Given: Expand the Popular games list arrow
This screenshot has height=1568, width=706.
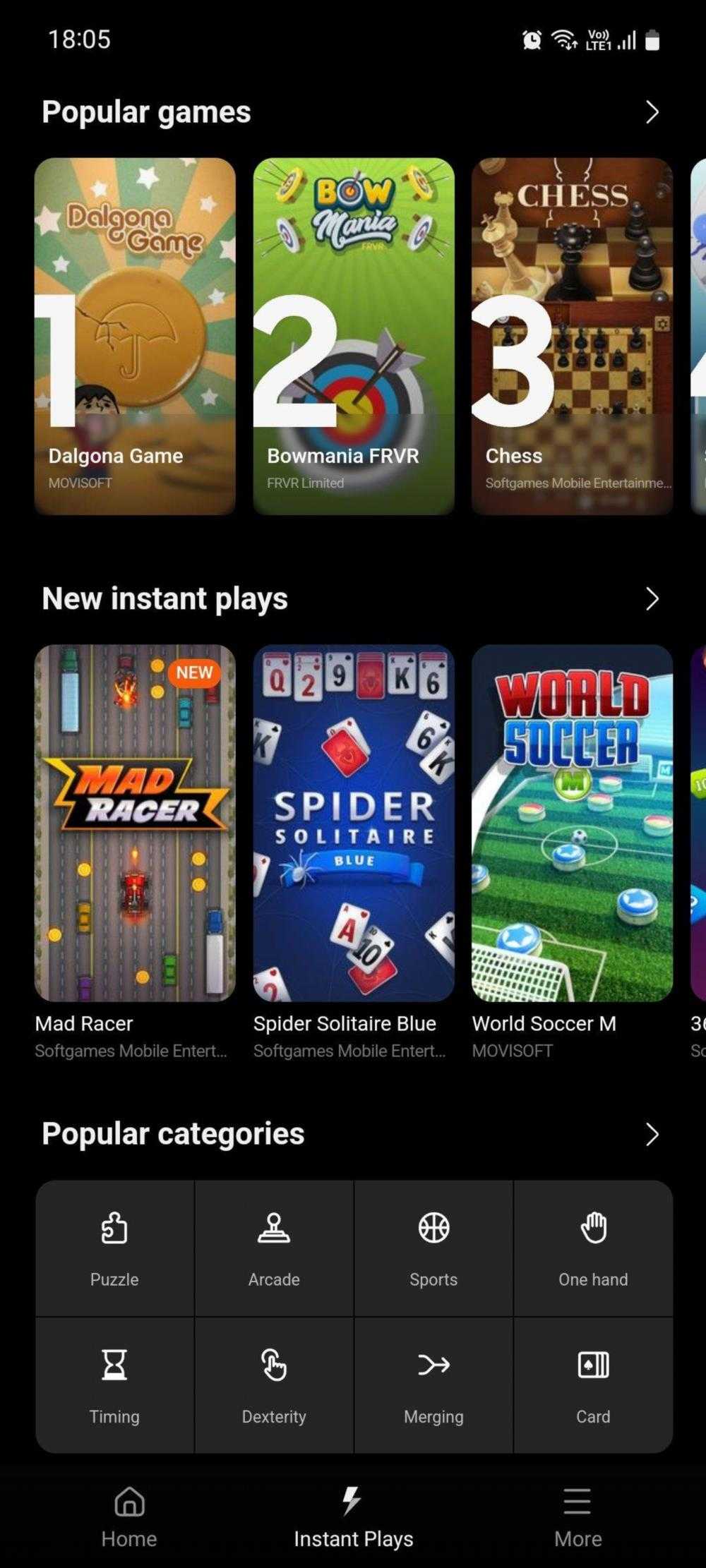Looking at the screenshot, I should (x=652, y=112).
